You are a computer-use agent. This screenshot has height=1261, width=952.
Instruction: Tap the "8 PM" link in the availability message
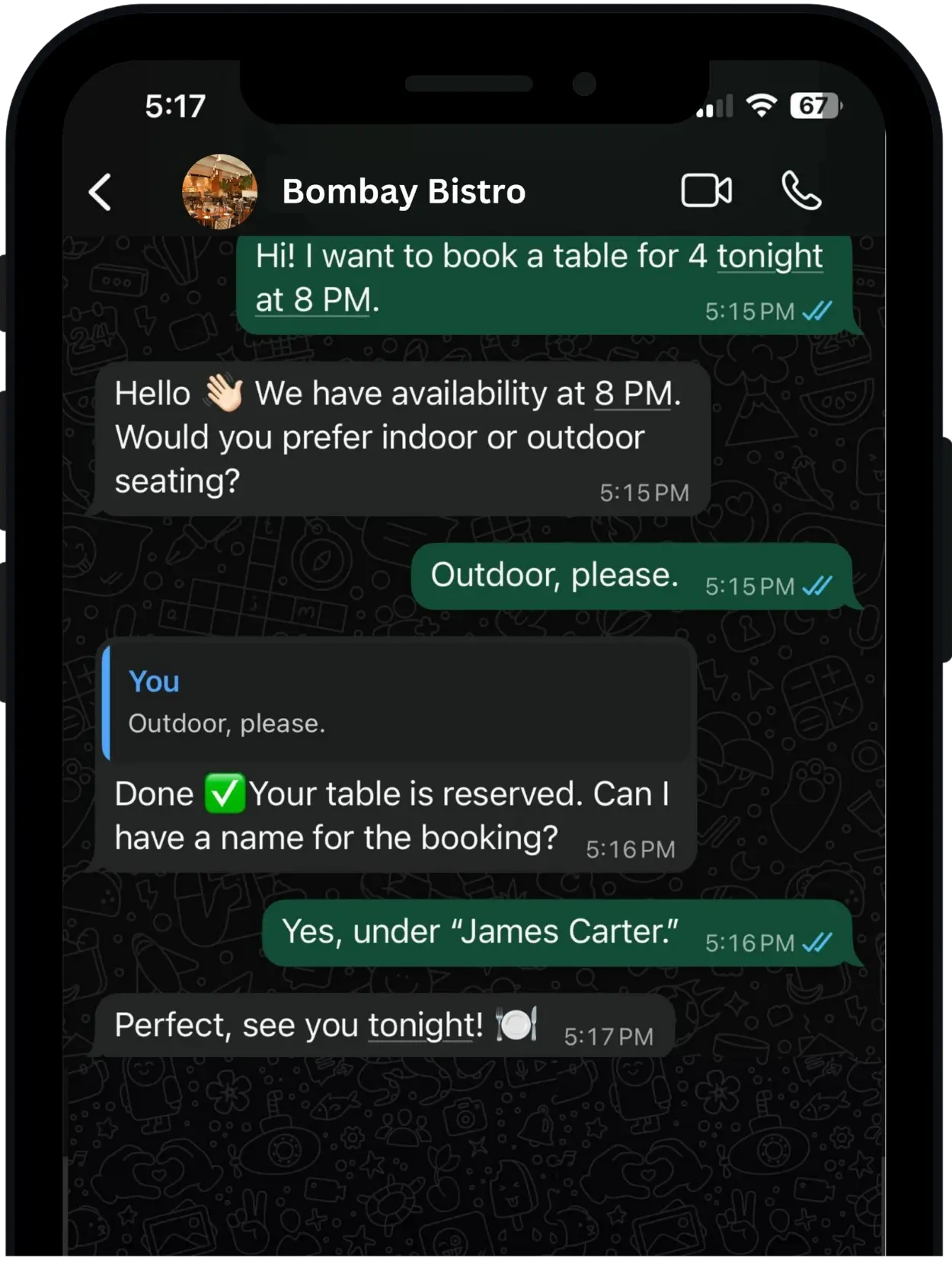[x=633, y=394]
